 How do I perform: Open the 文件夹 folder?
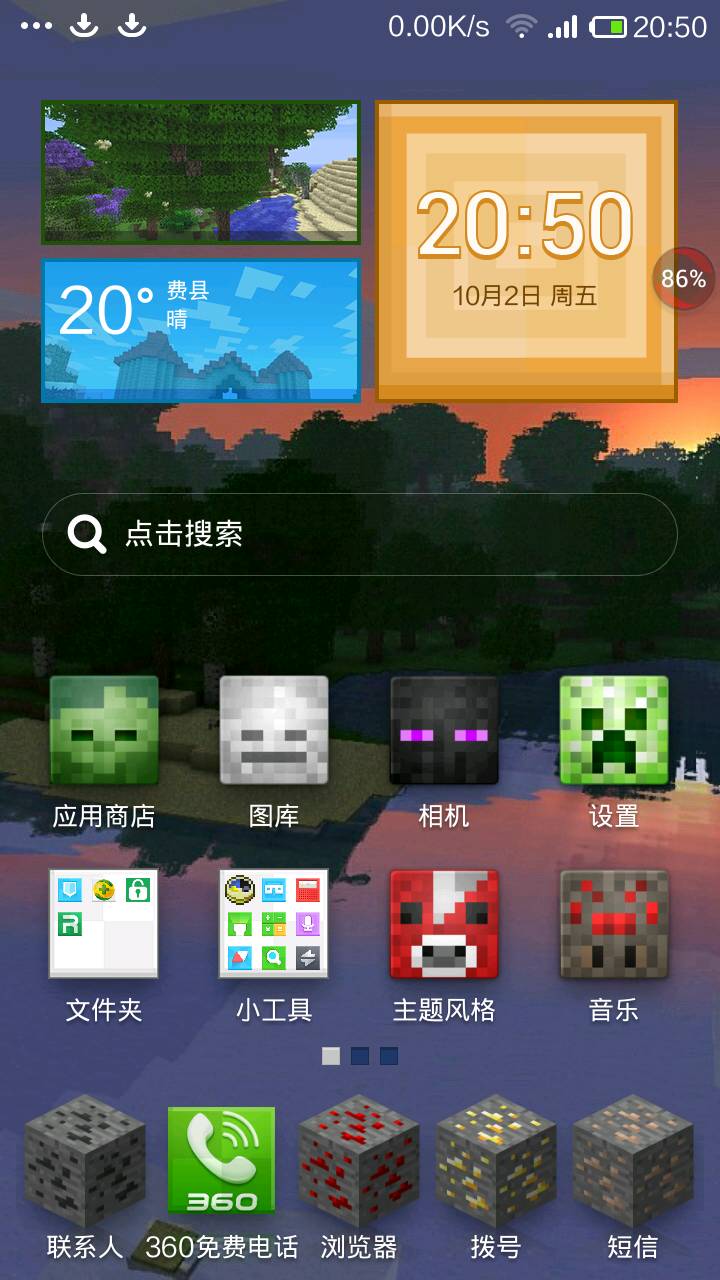104,923
